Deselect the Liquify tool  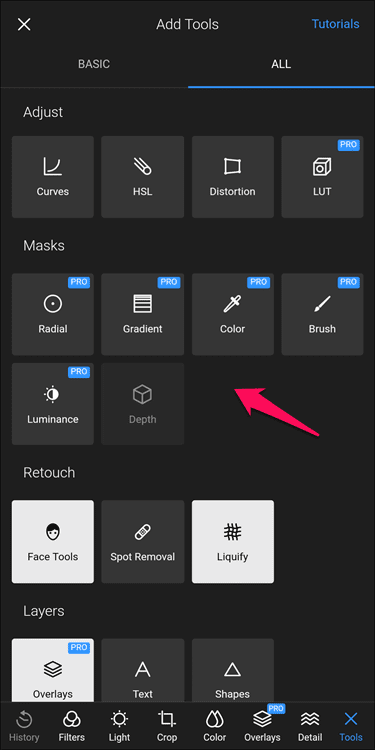click(233, 542)
